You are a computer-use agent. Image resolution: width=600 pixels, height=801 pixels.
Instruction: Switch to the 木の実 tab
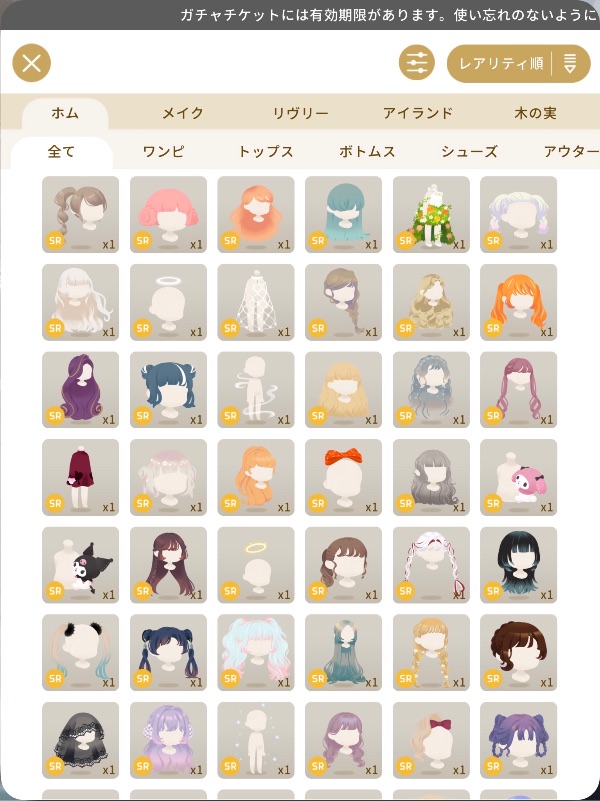[x=535, y=113]
